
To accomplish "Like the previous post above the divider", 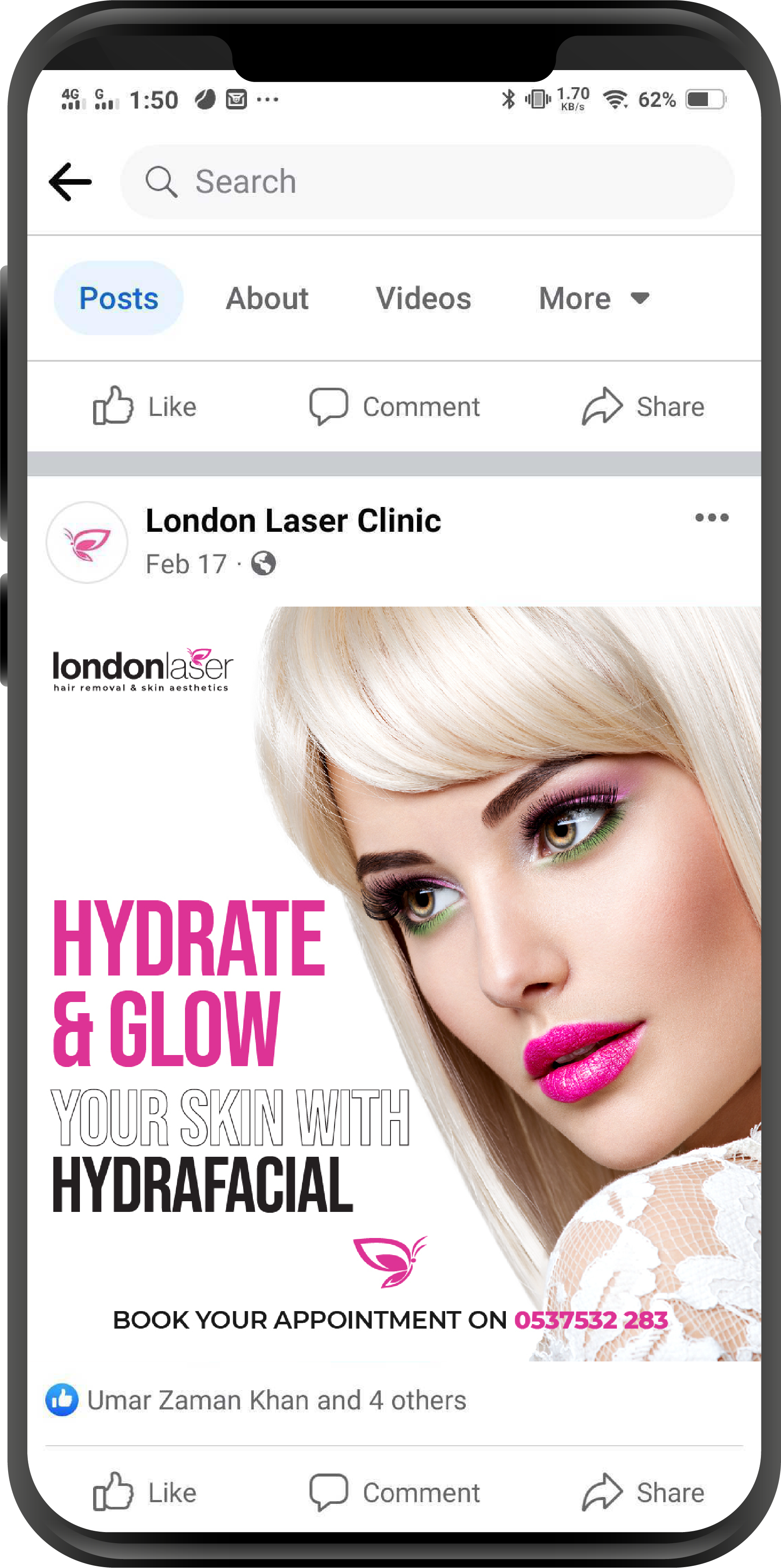I will (145, 406).
